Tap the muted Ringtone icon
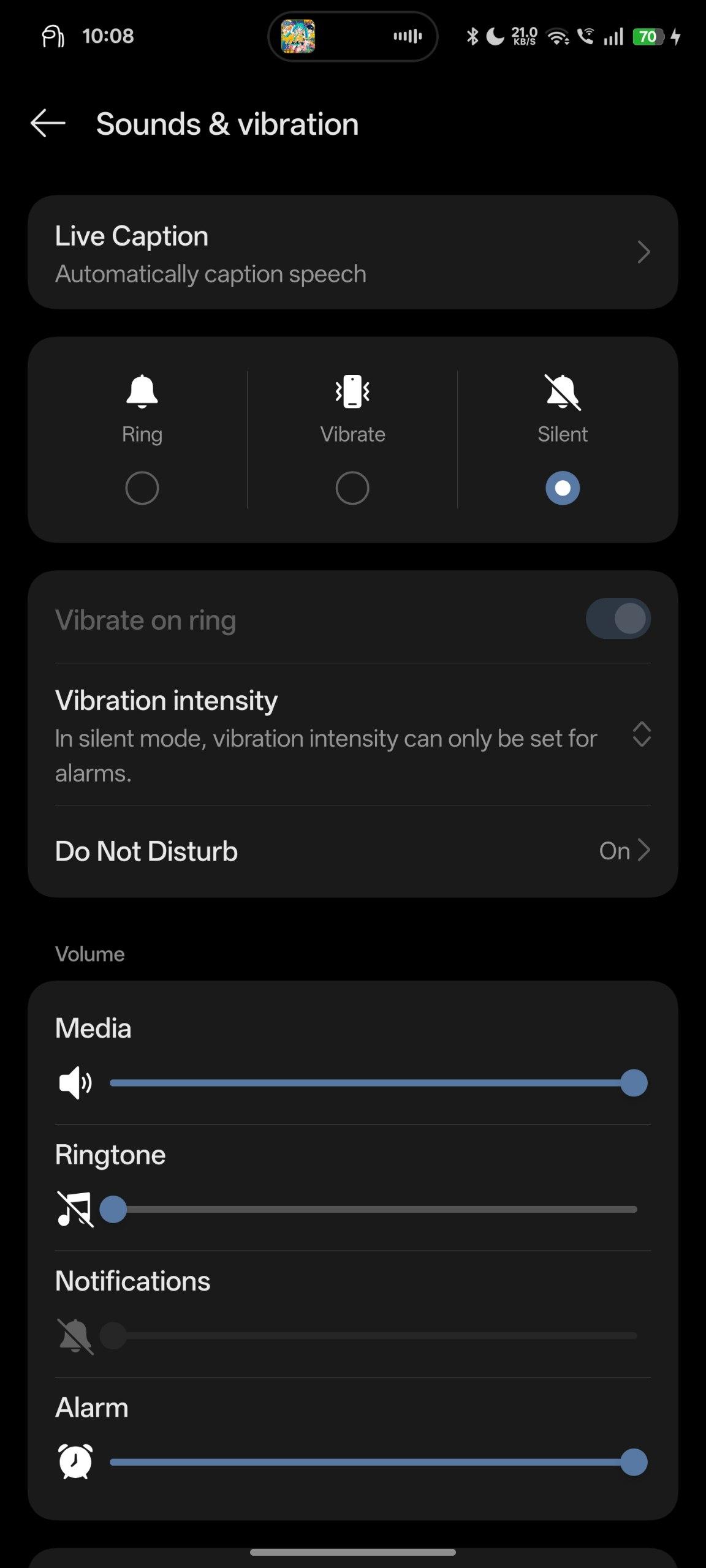The image size is (706, 1568). (x=75, y=1209)
